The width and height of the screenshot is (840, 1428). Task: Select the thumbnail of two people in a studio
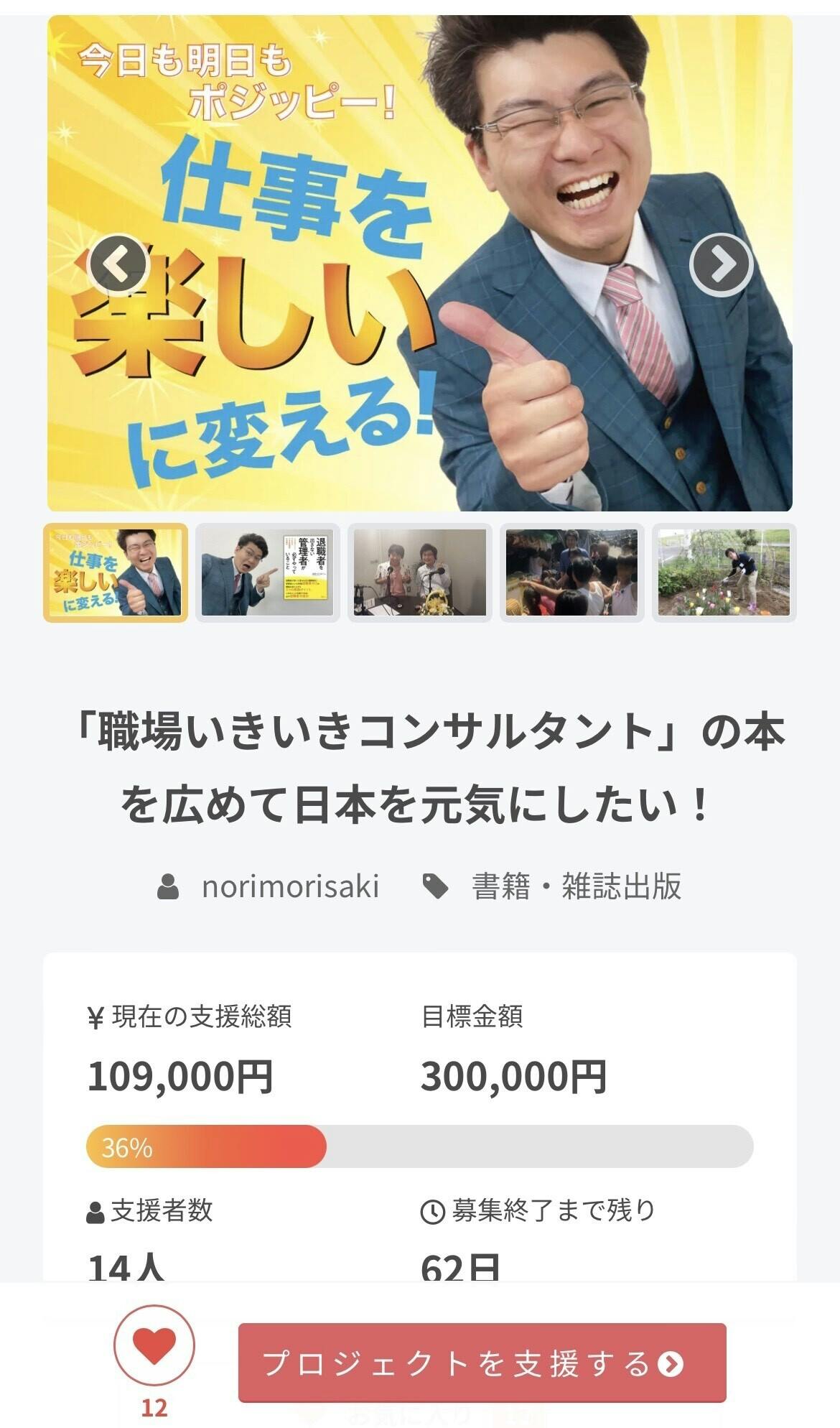tap(420, 572)
